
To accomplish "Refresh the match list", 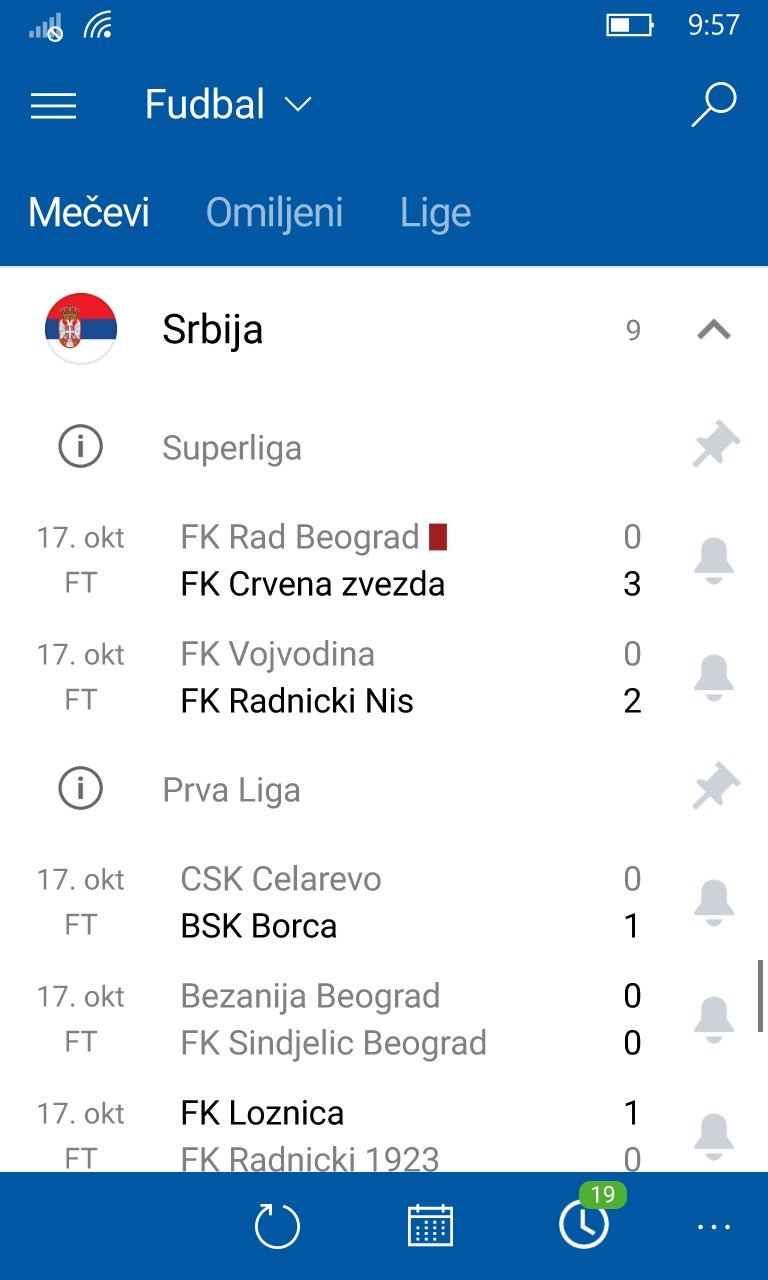I will [277, 1226].
